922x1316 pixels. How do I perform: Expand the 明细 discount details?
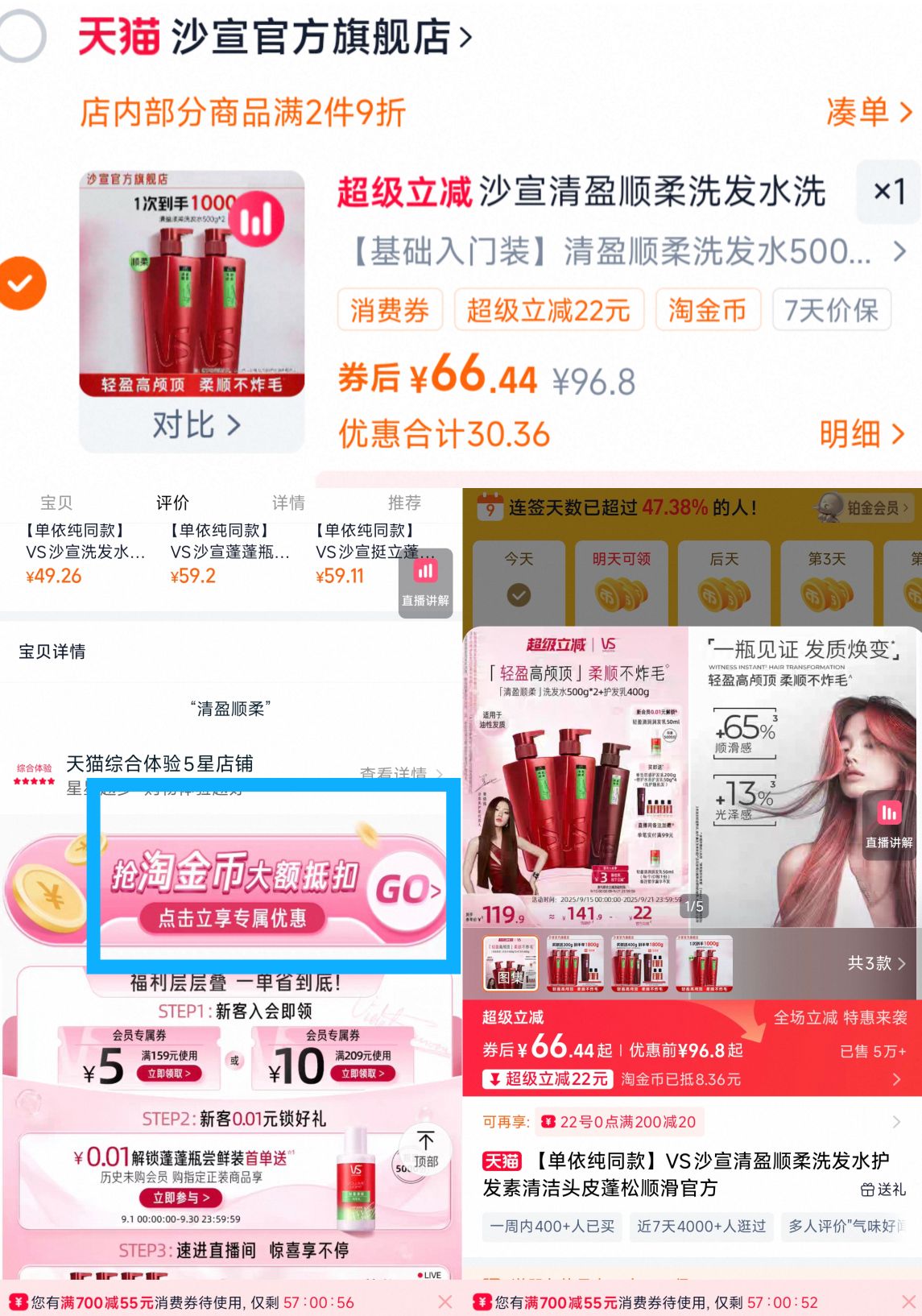[x=862, y=435]
